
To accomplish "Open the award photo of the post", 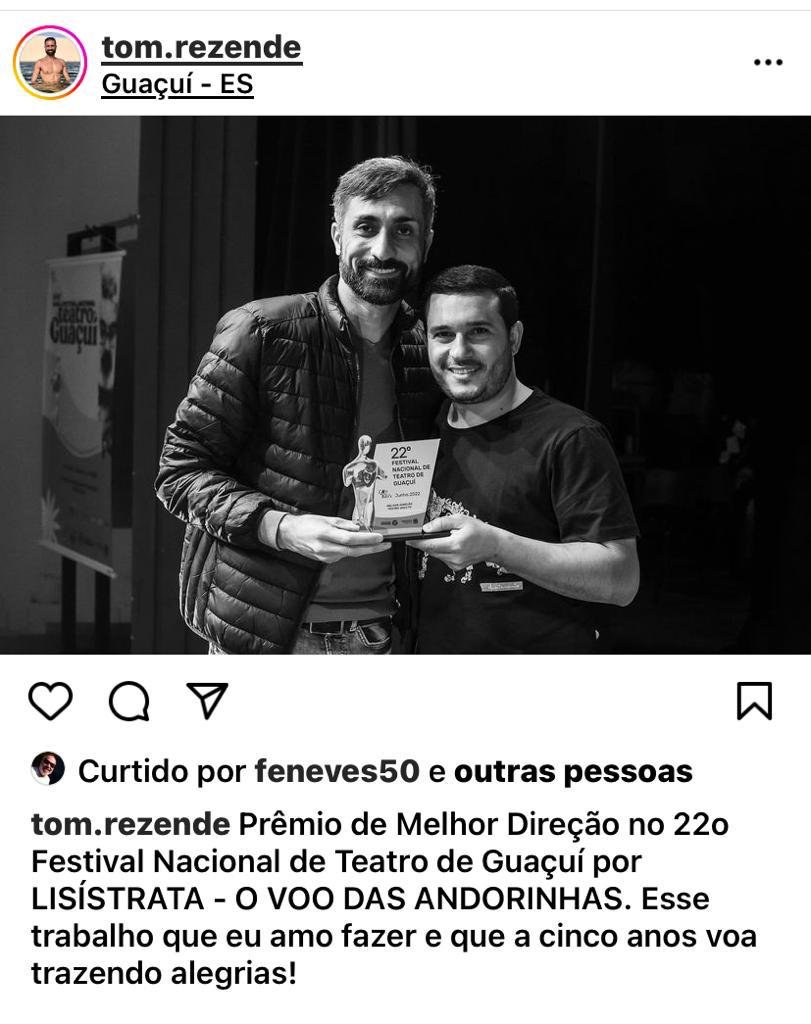I will (405, 385).
